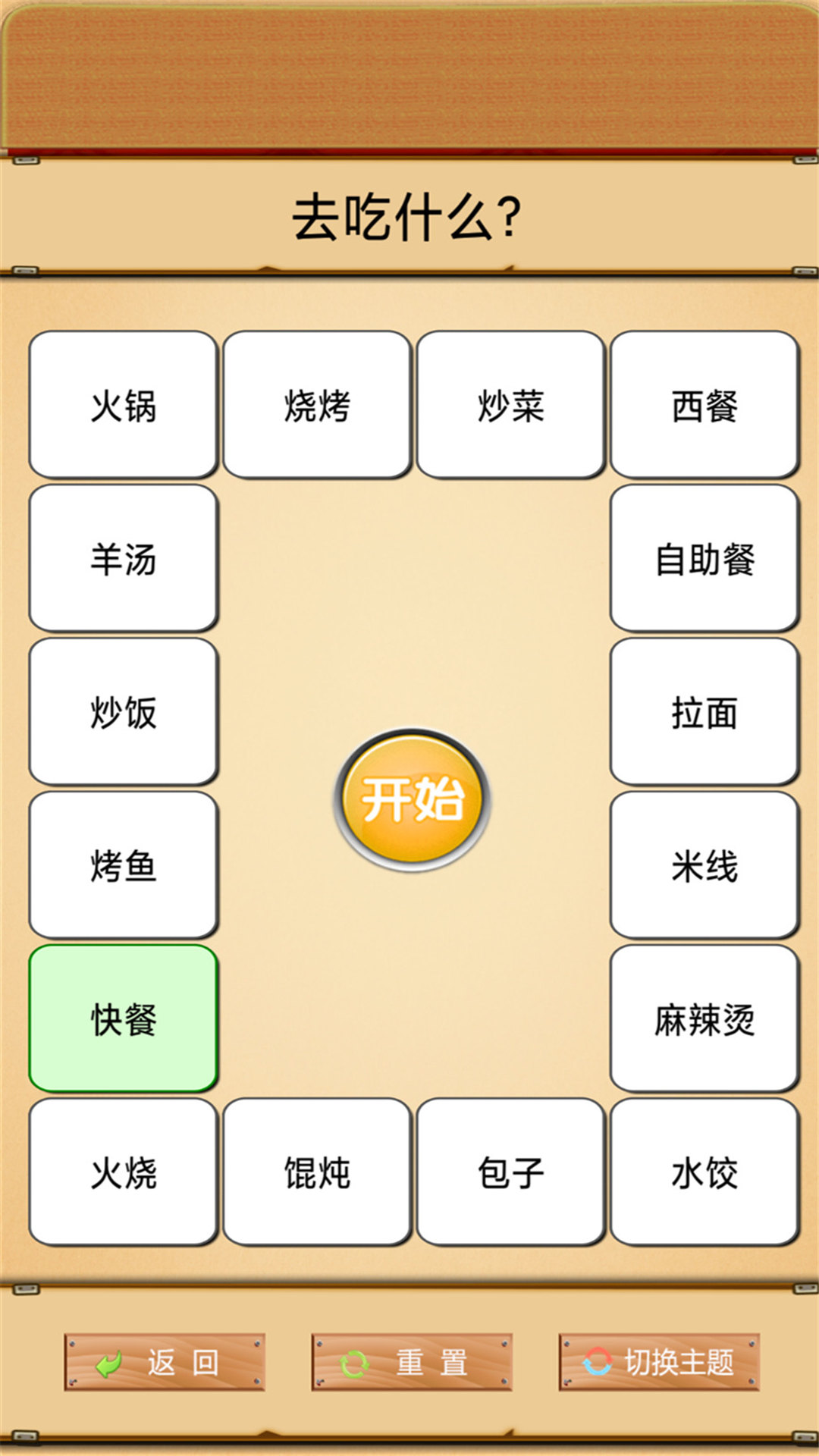Select the 火锅 tile
The image size is (819, 1456).
[124, 405]
